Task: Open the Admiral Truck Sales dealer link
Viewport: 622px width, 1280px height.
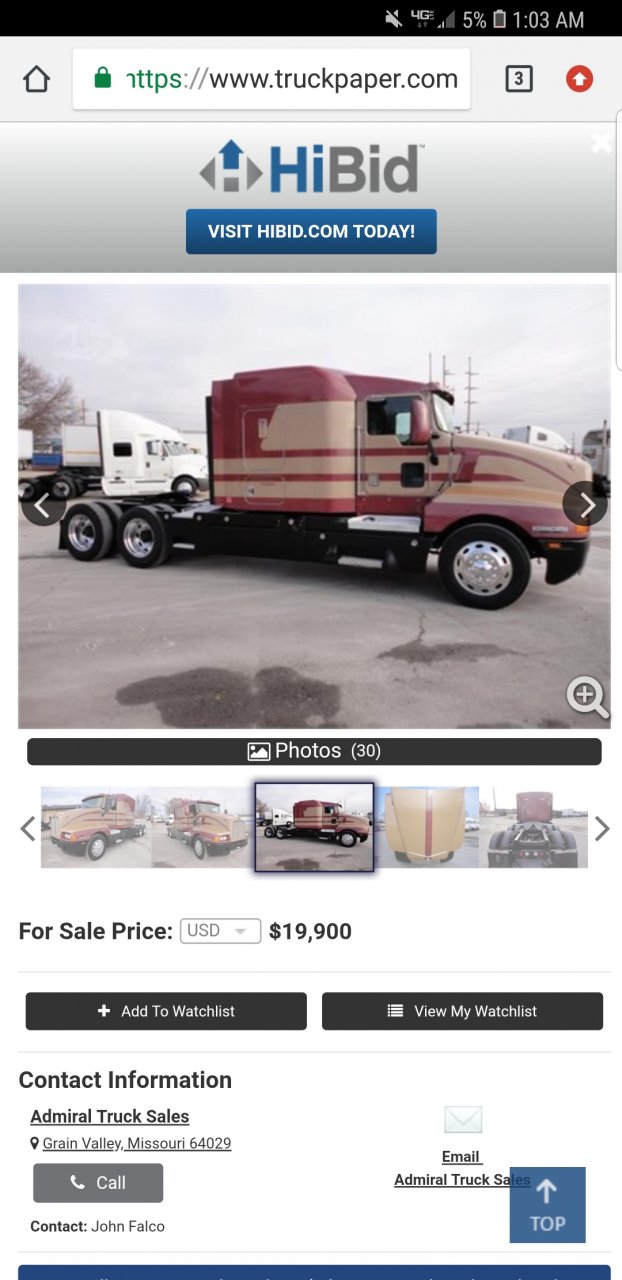Action: click(110, 1116)
